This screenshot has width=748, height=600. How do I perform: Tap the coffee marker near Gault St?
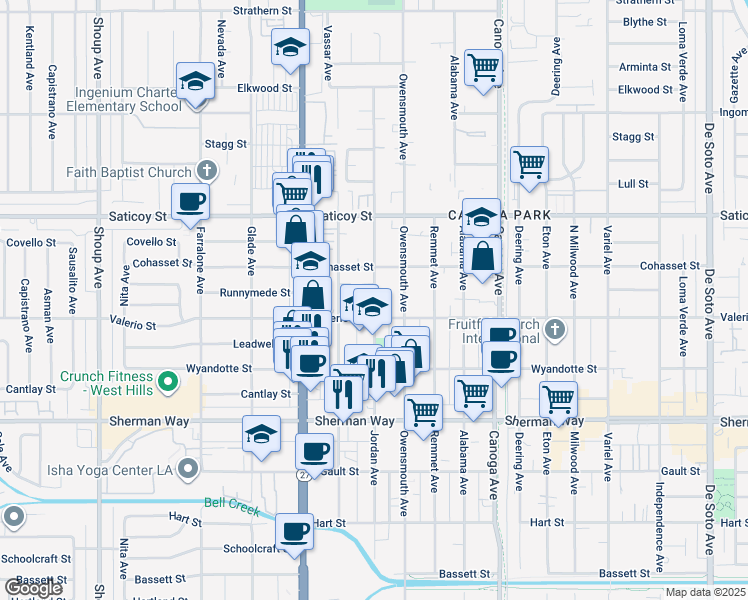(x=314, y=454)
